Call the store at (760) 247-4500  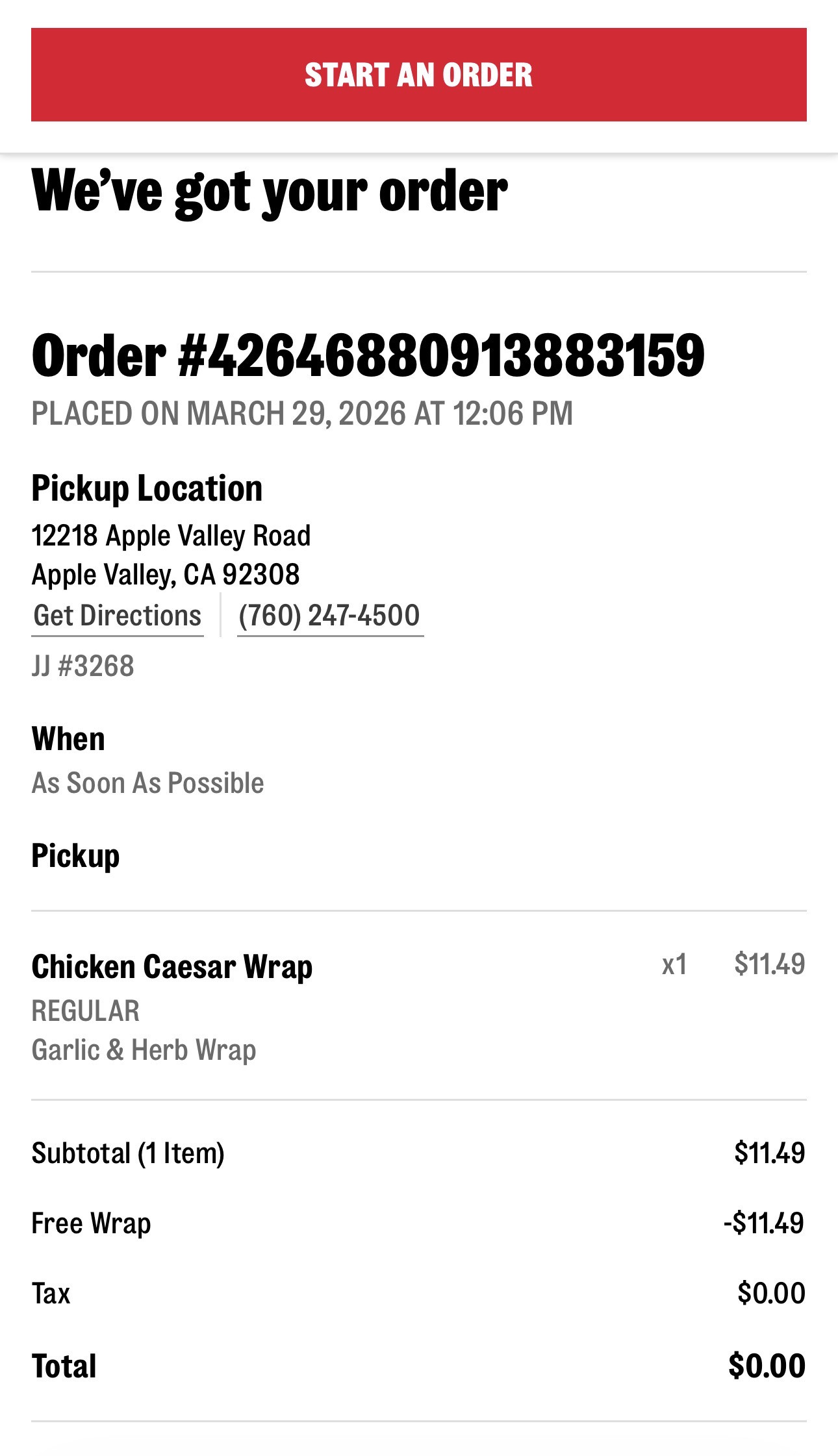tap(329, 616)
